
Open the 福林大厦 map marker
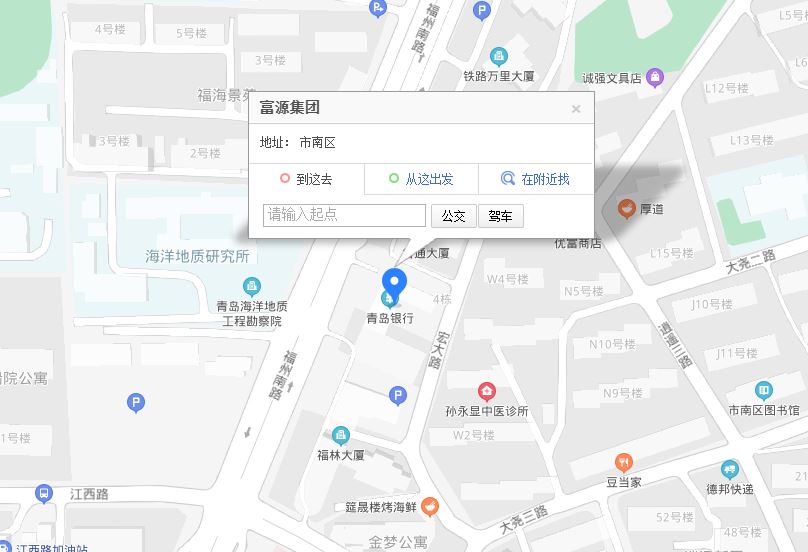pos(341,435)
